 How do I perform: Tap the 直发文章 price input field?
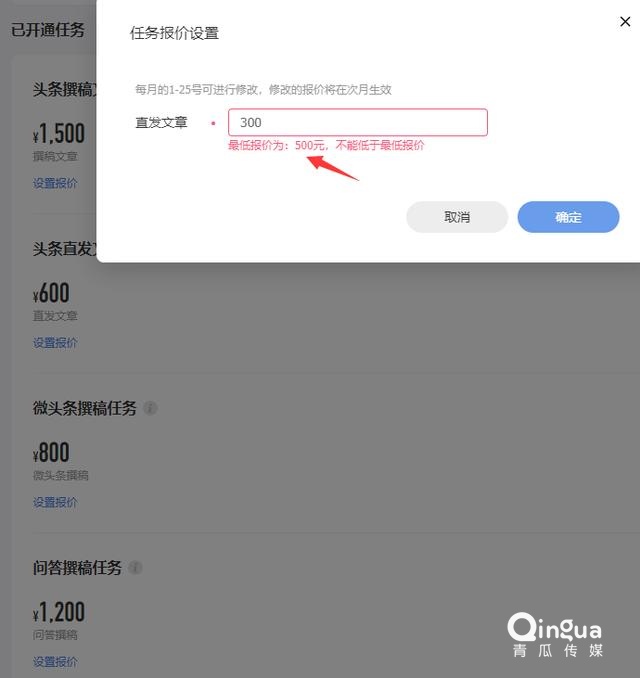tap(357, 122)
